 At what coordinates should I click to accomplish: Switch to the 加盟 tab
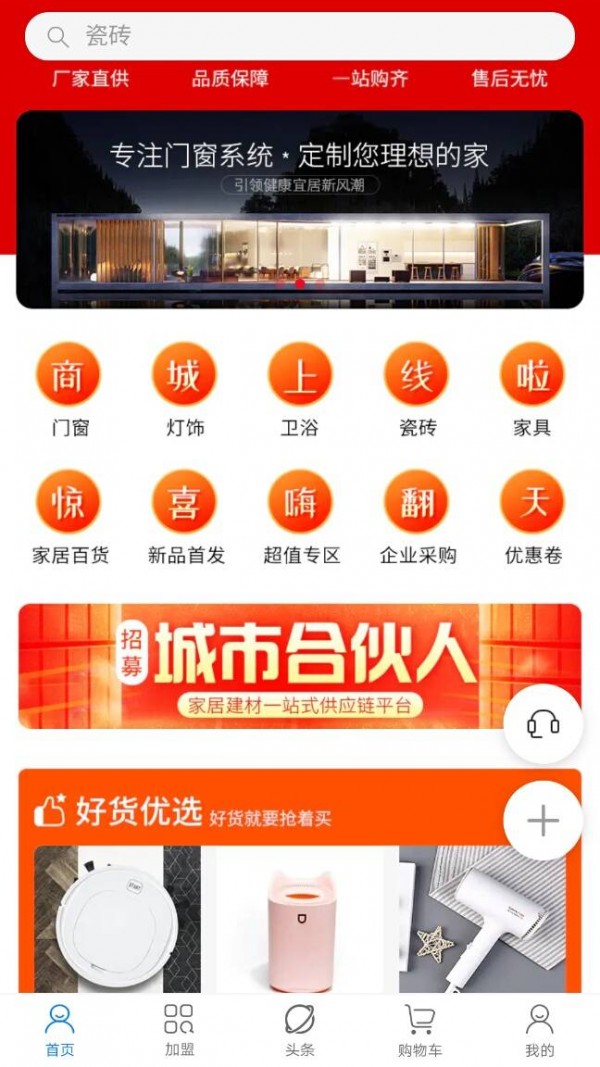coord(178,1030)
